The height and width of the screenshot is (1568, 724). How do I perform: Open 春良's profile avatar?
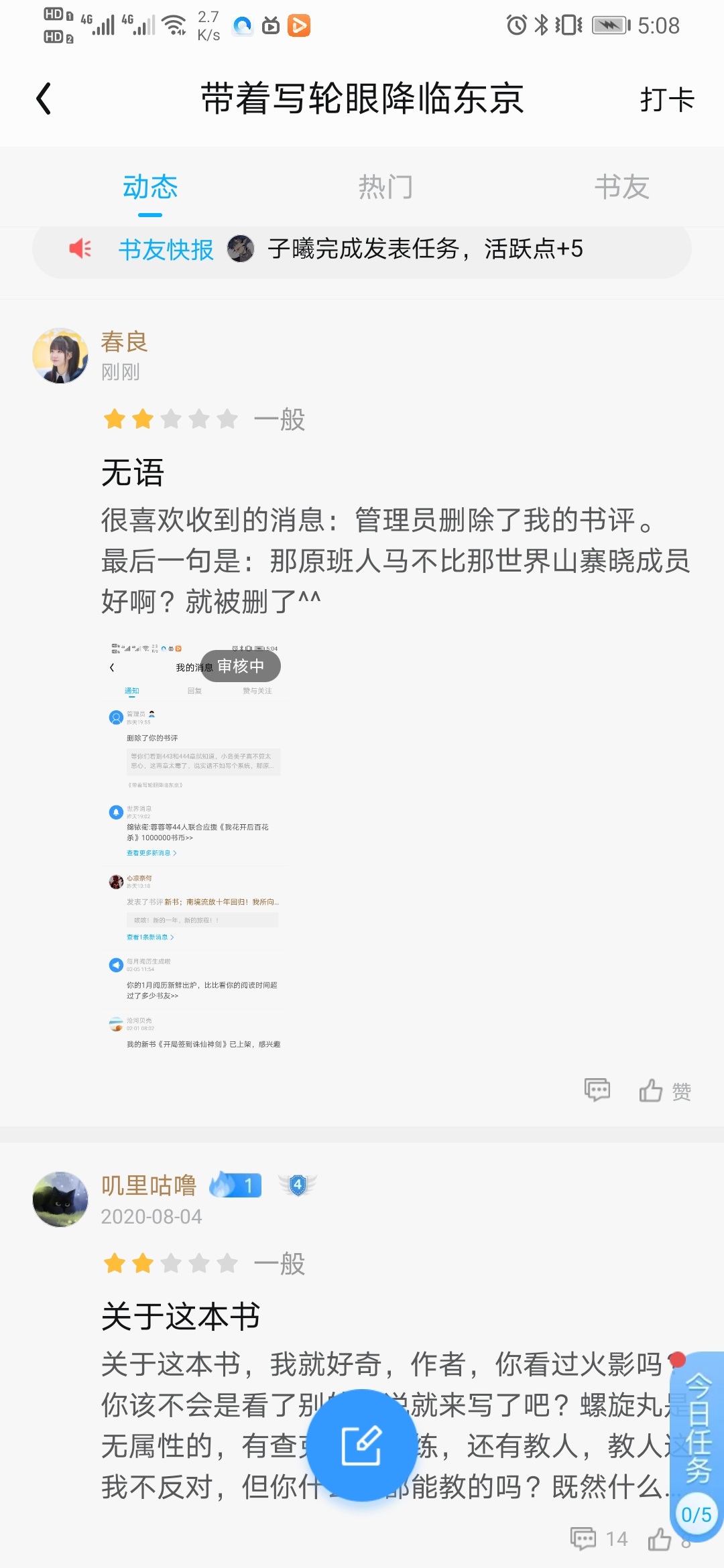(60, 356)
